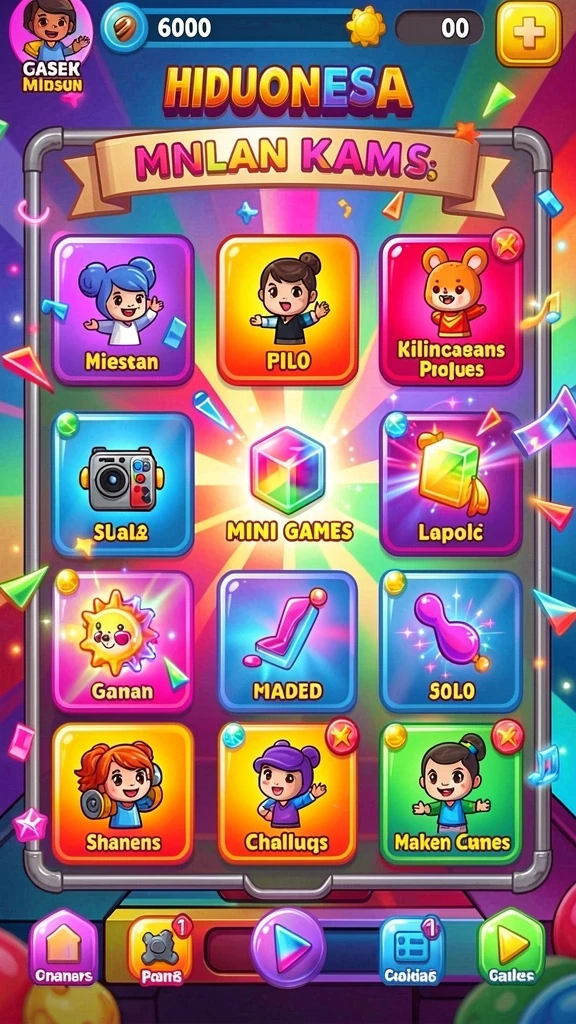Select the Maken Games tile

(451, 793)
